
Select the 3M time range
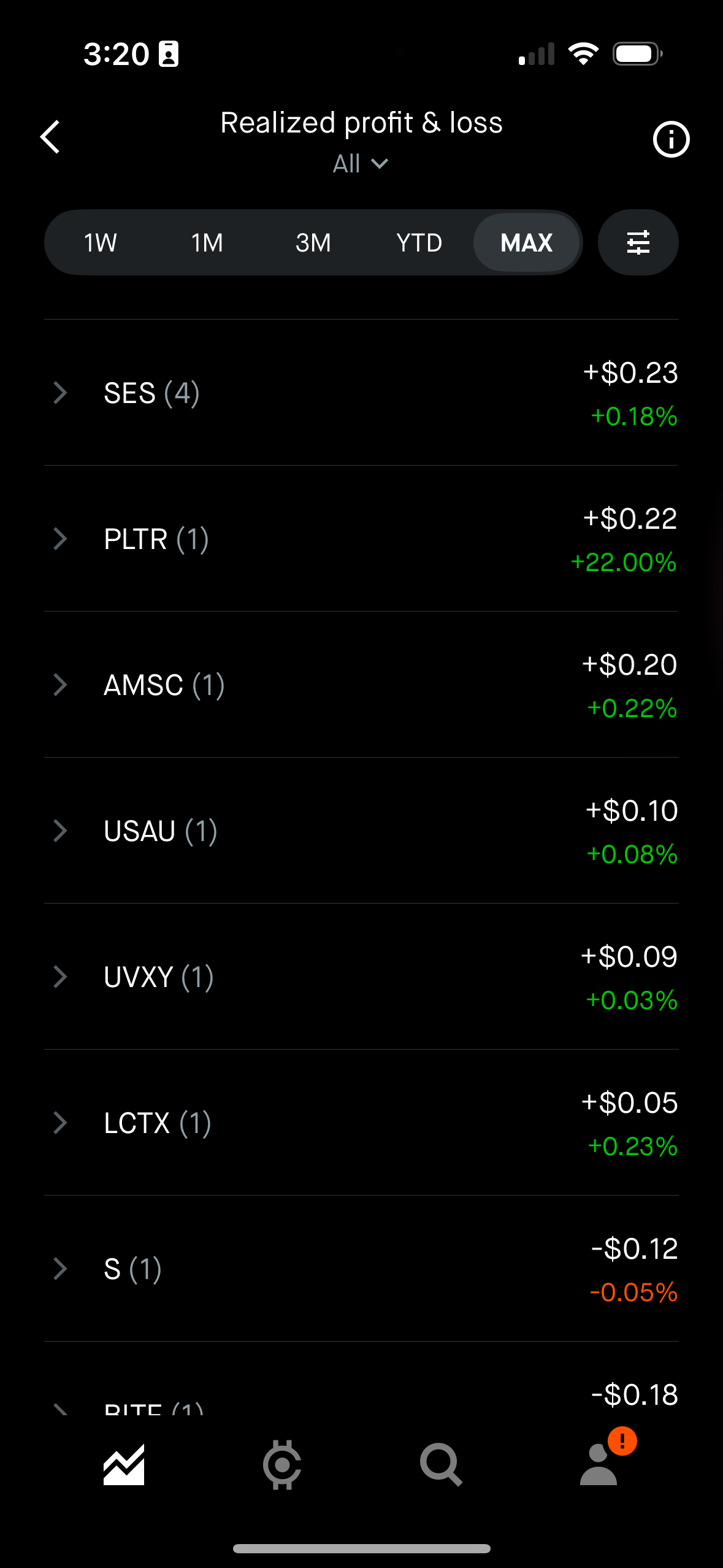(313, 242)
